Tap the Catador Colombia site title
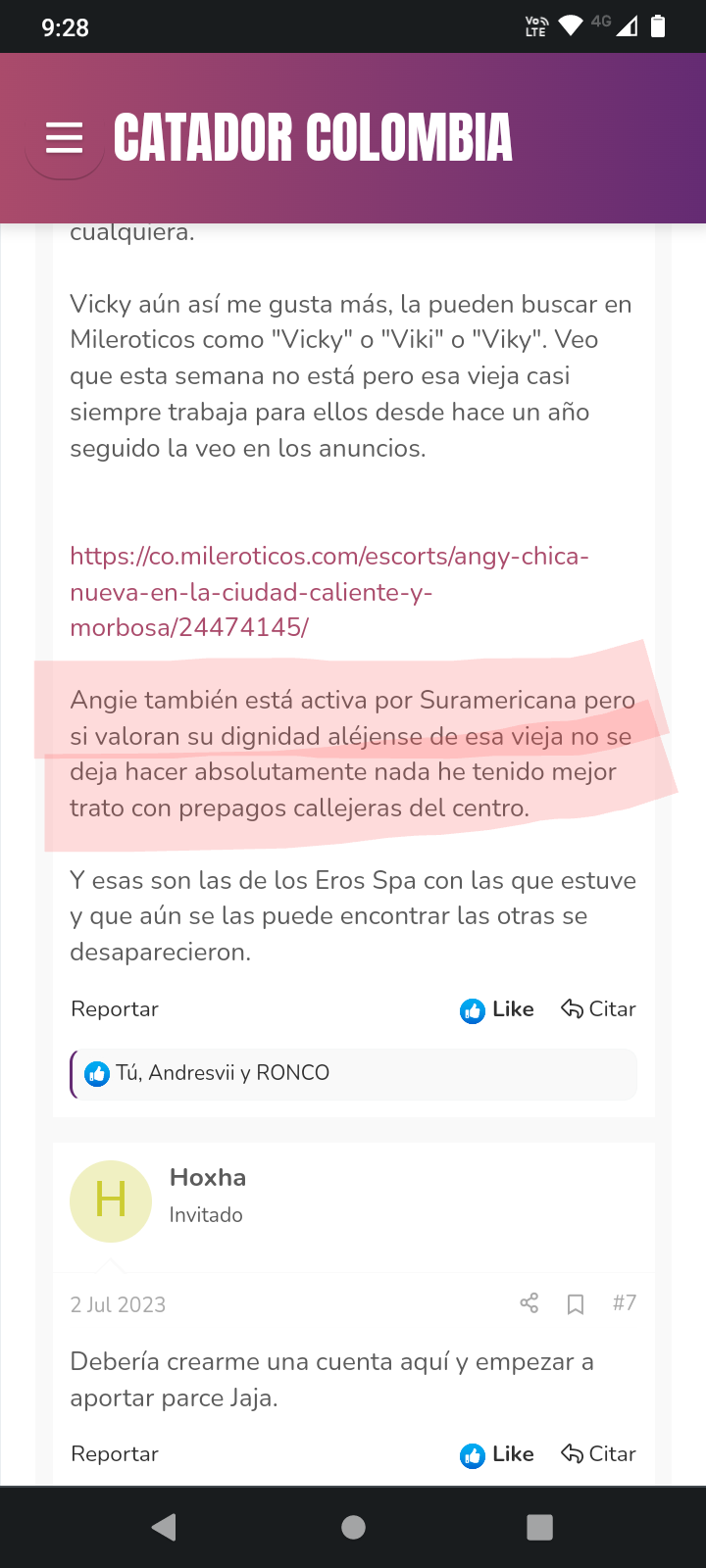The image size is (706, 1568). [x=313, y=138]
